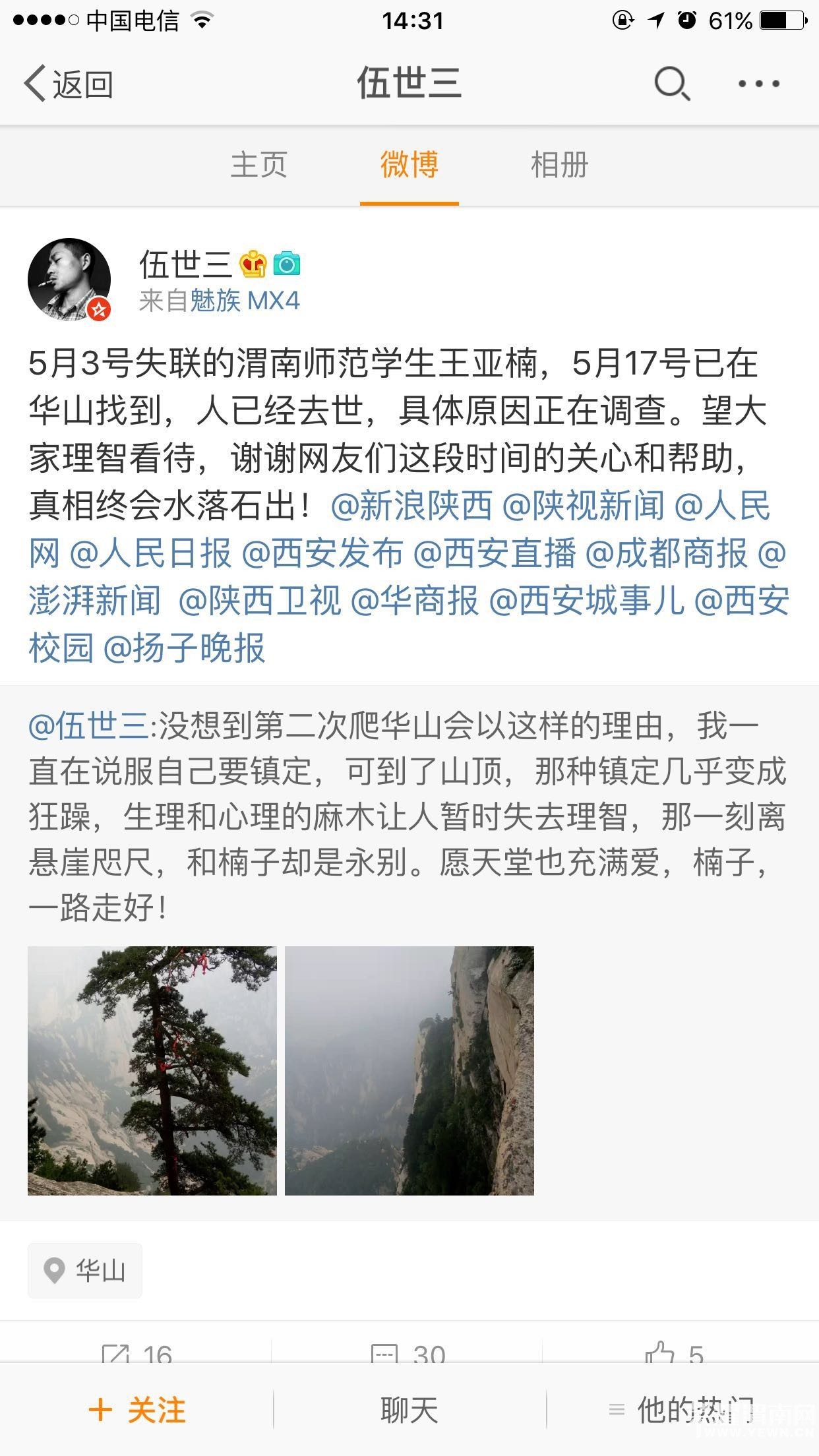
Task: Open 伍世三's profile avatar
Action: [x=69, y=280]
